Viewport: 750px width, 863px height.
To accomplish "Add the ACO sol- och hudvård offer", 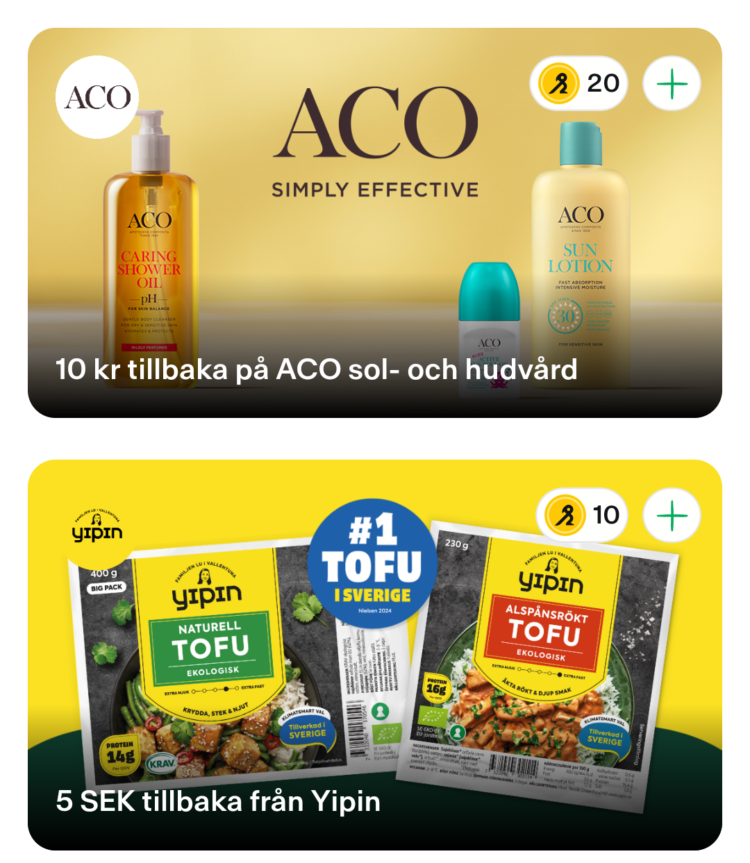I will click(x=672, y=84).
